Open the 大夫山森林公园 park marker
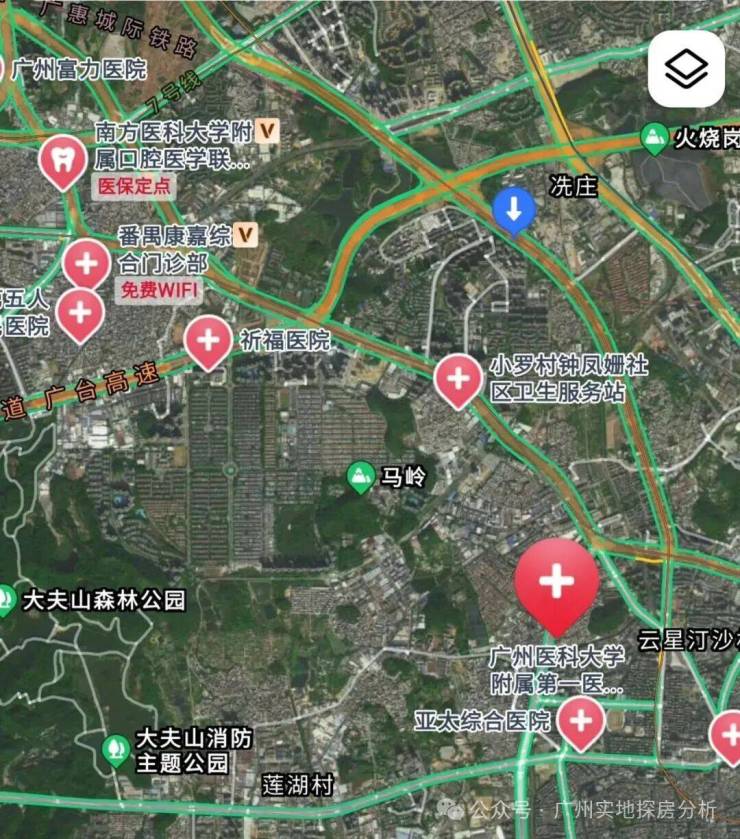The height and width of the screenshot is (839, 740). pyautogui.click(x=6, y=600)
